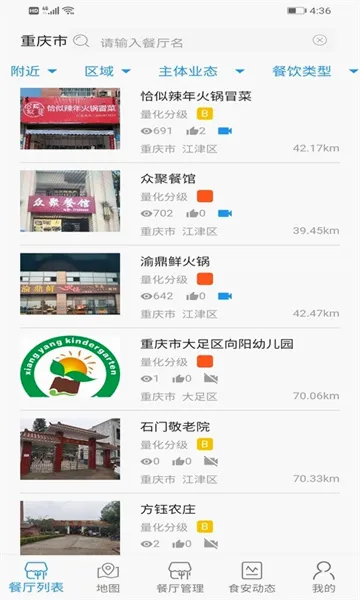Expand the 附近 filter dropdown
360x600 pixels.
click(34, 71)
